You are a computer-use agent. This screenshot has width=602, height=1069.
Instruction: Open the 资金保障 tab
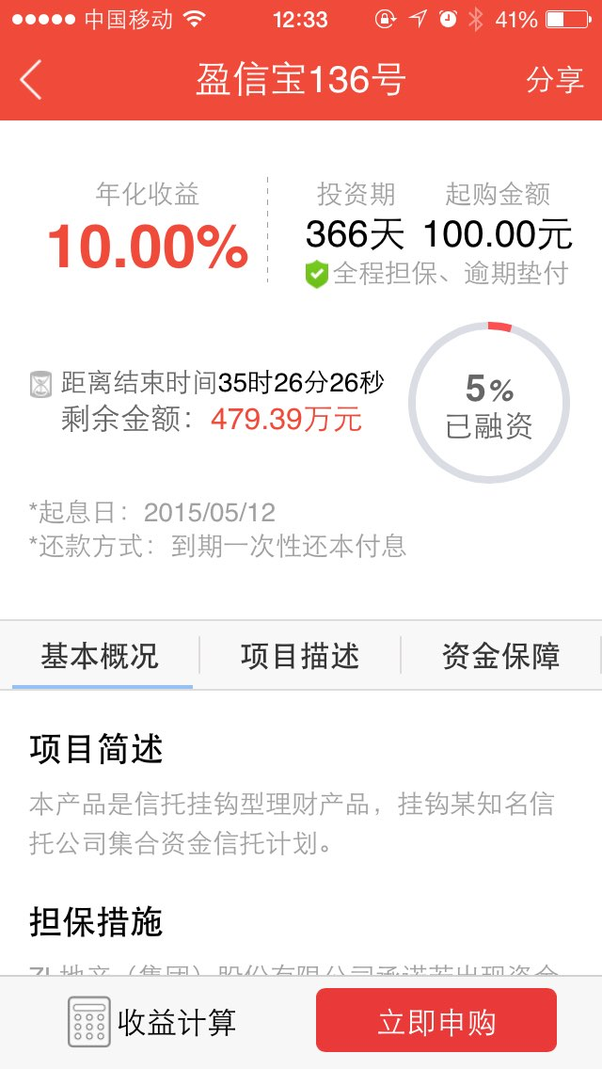[x=501, y=656]
